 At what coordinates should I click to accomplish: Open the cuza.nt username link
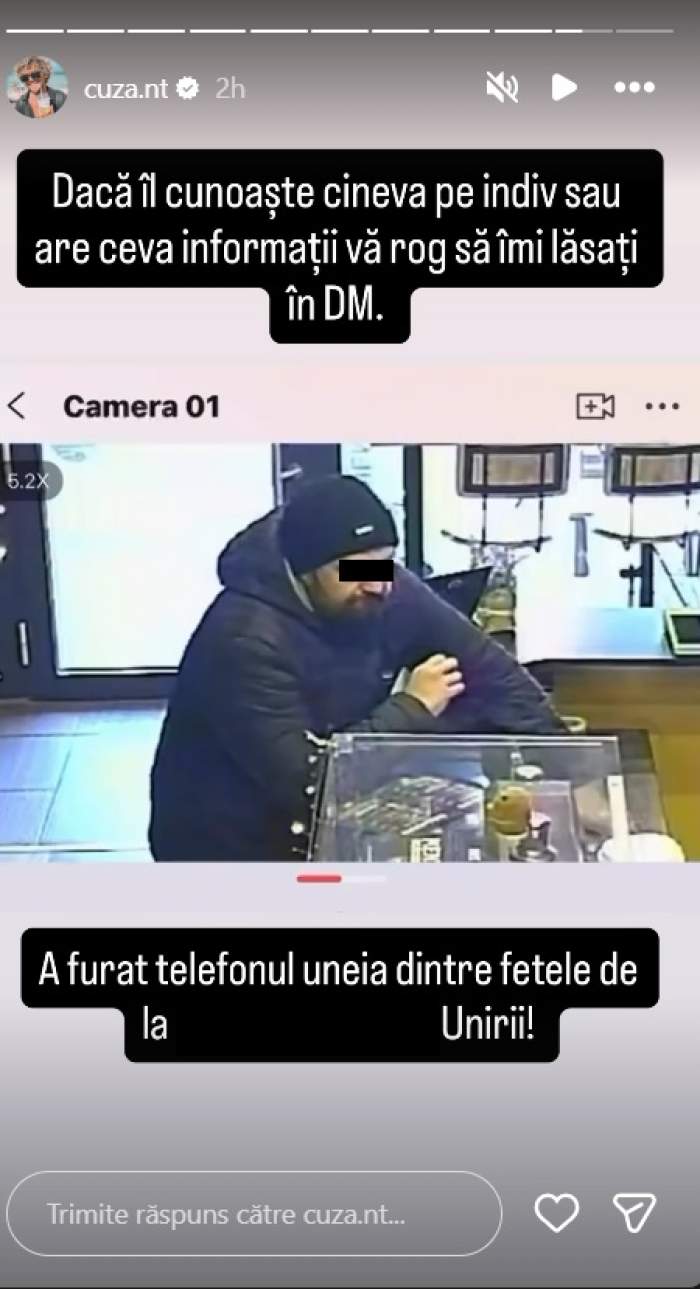tap(126, 89)
